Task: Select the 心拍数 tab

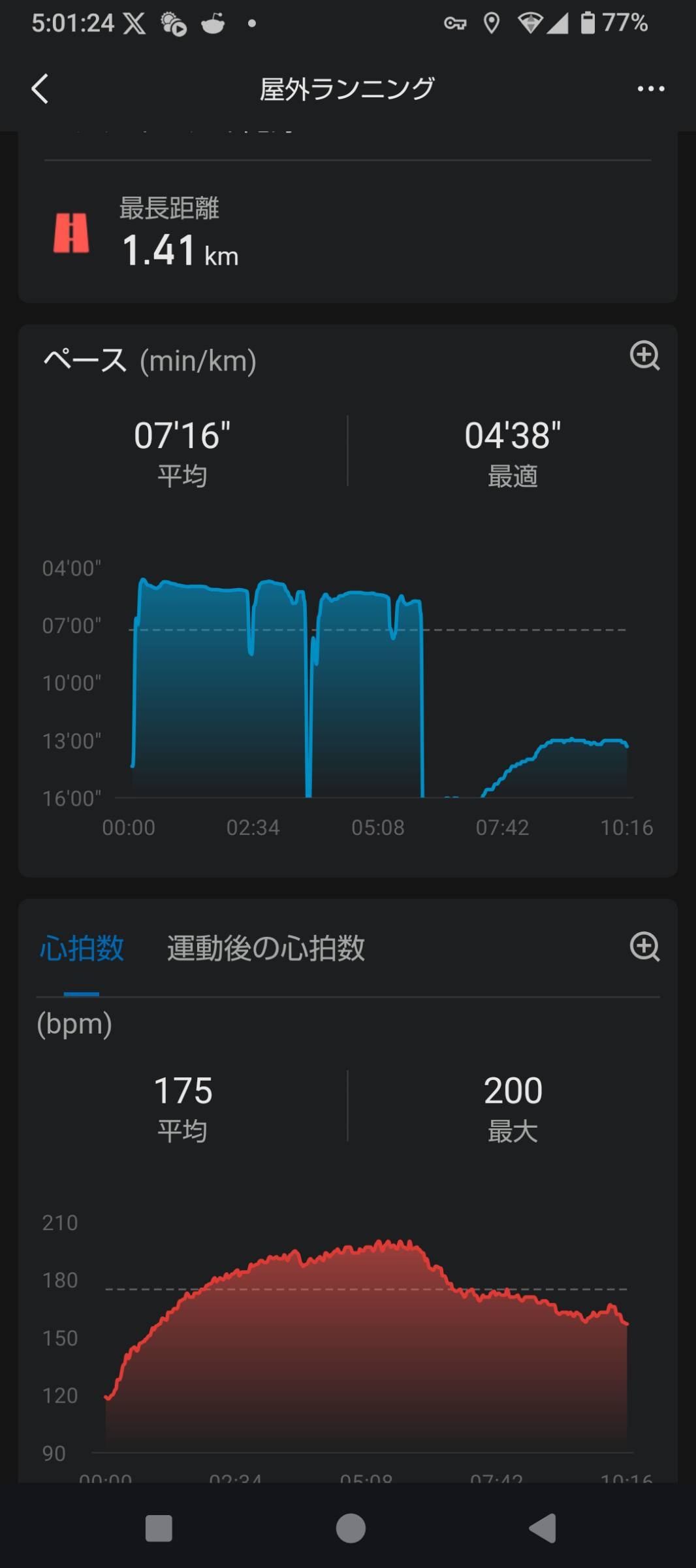Action: (x=82, y=948)
